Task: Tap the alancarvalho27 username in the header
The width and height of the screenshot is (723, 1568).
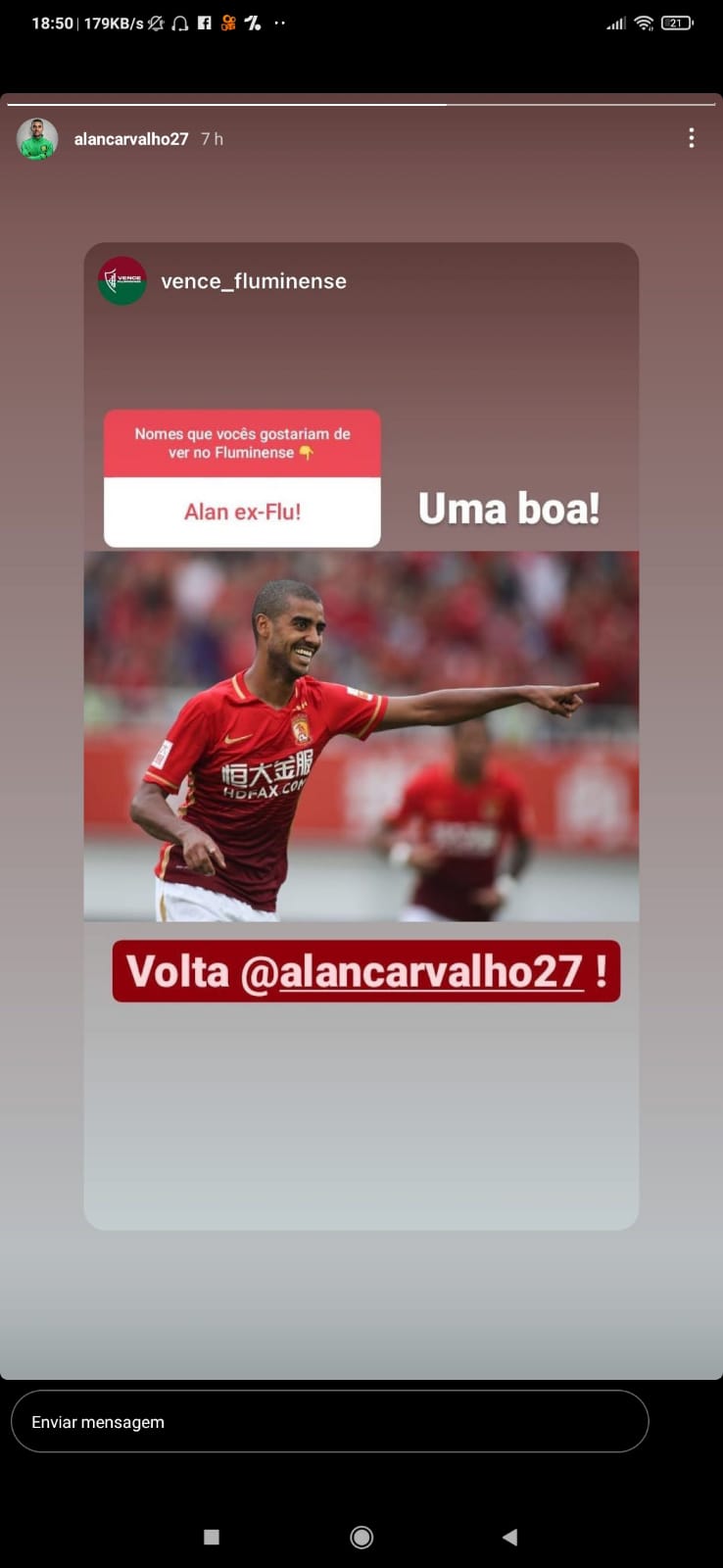Action: 131,139
